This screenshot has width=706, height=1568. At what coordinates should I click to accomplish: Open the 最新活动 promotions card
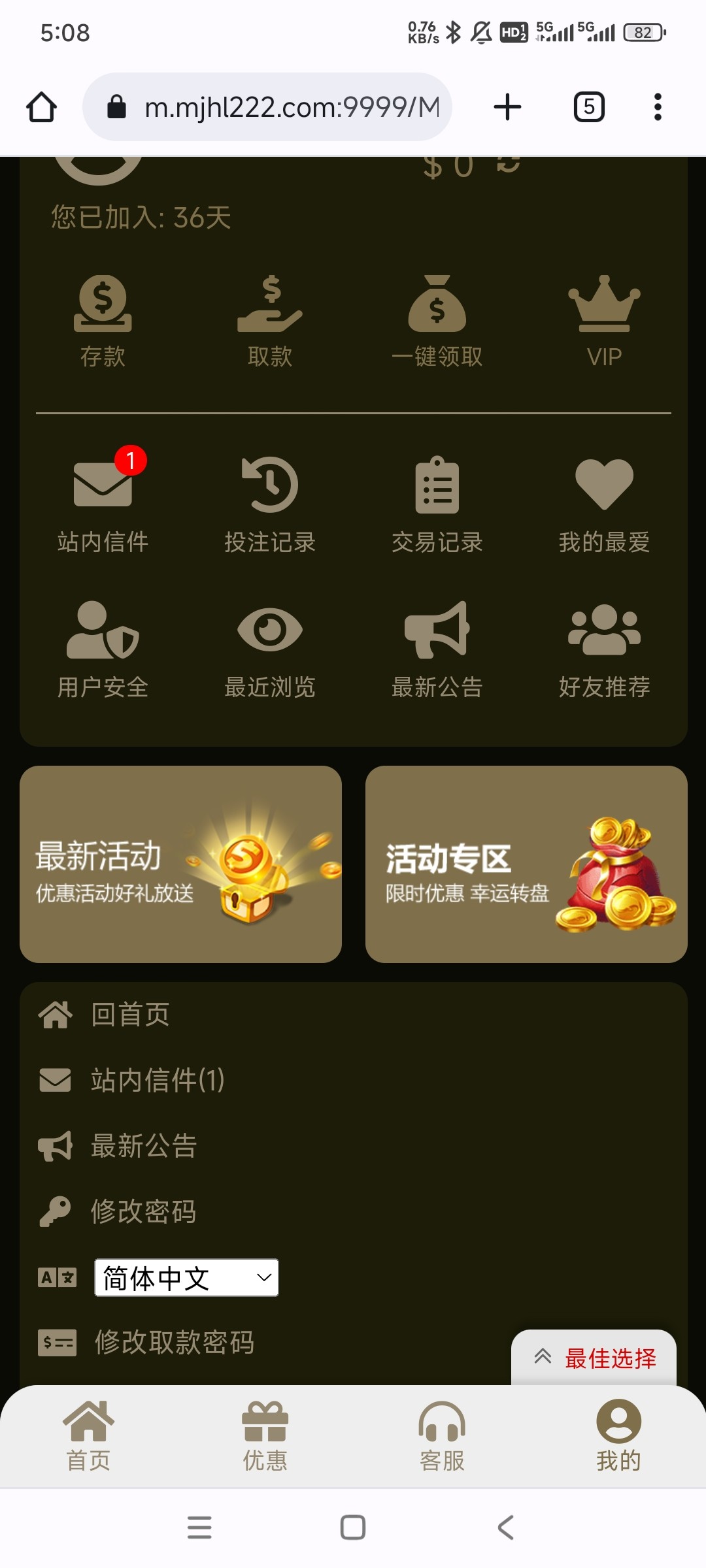pos(180,864)
